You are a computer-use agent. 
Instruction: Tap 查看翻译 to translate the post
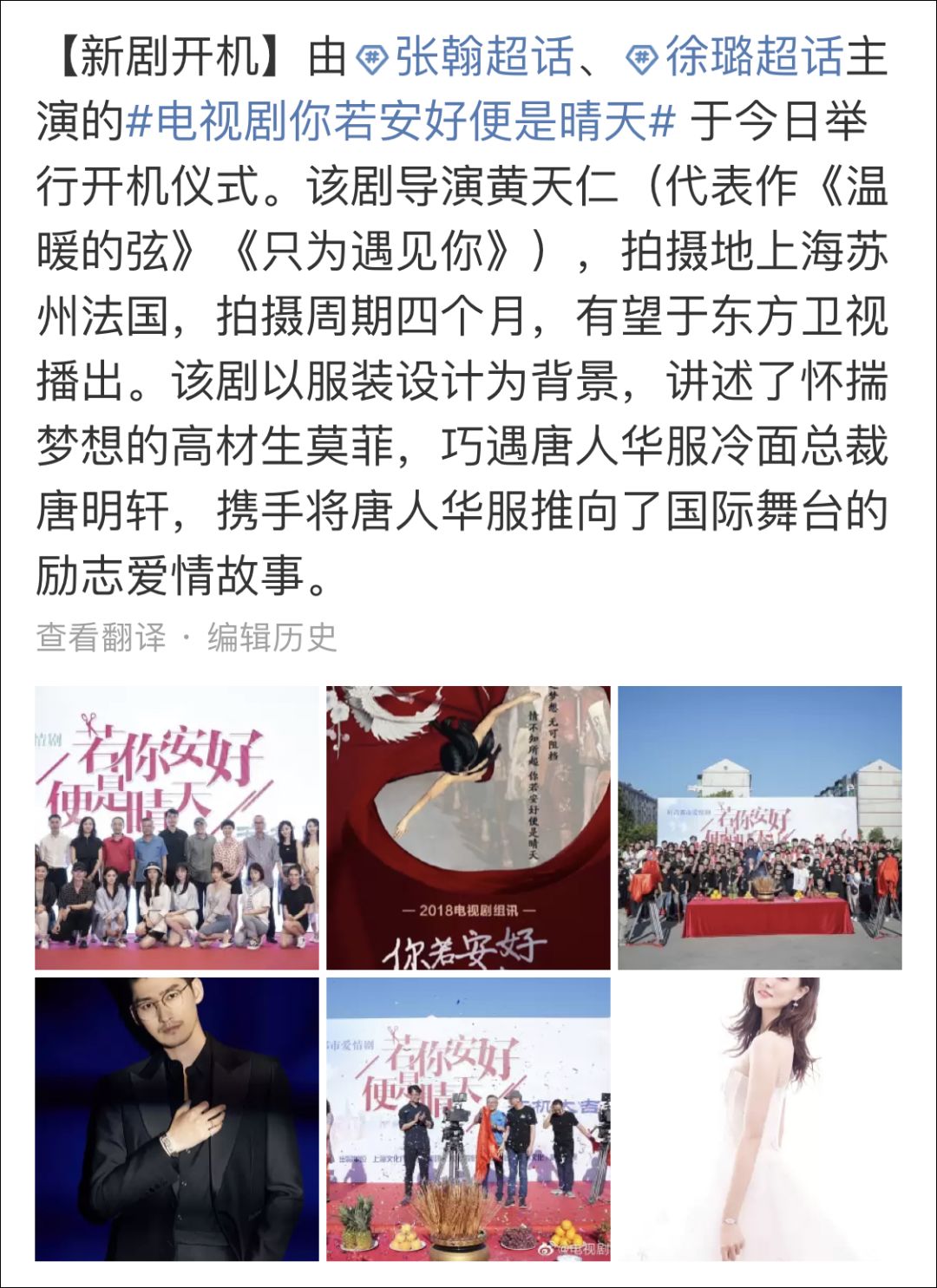pyautogui.click(x=101, y=637)
